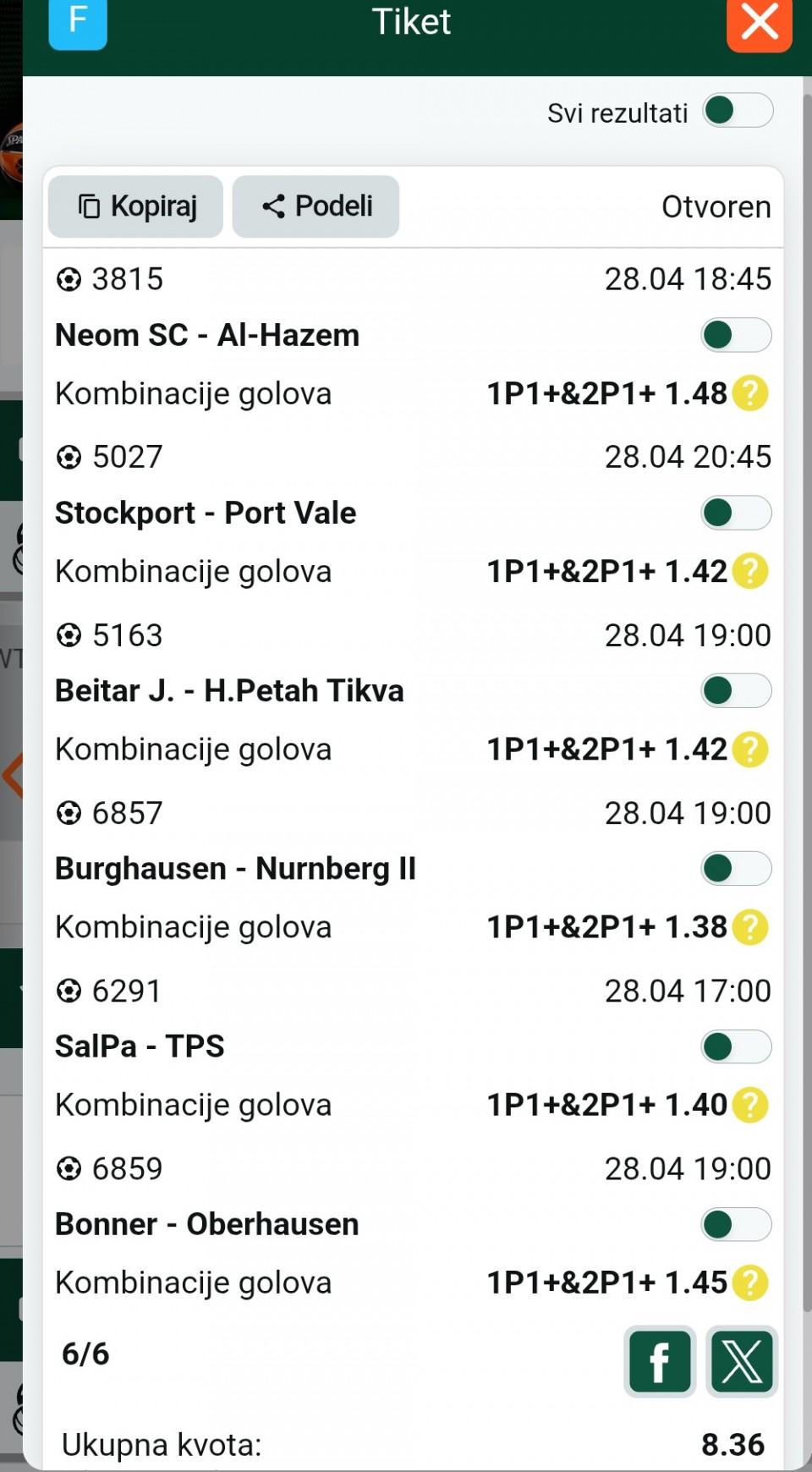Close the Tiket dialog

pos(759,22)
